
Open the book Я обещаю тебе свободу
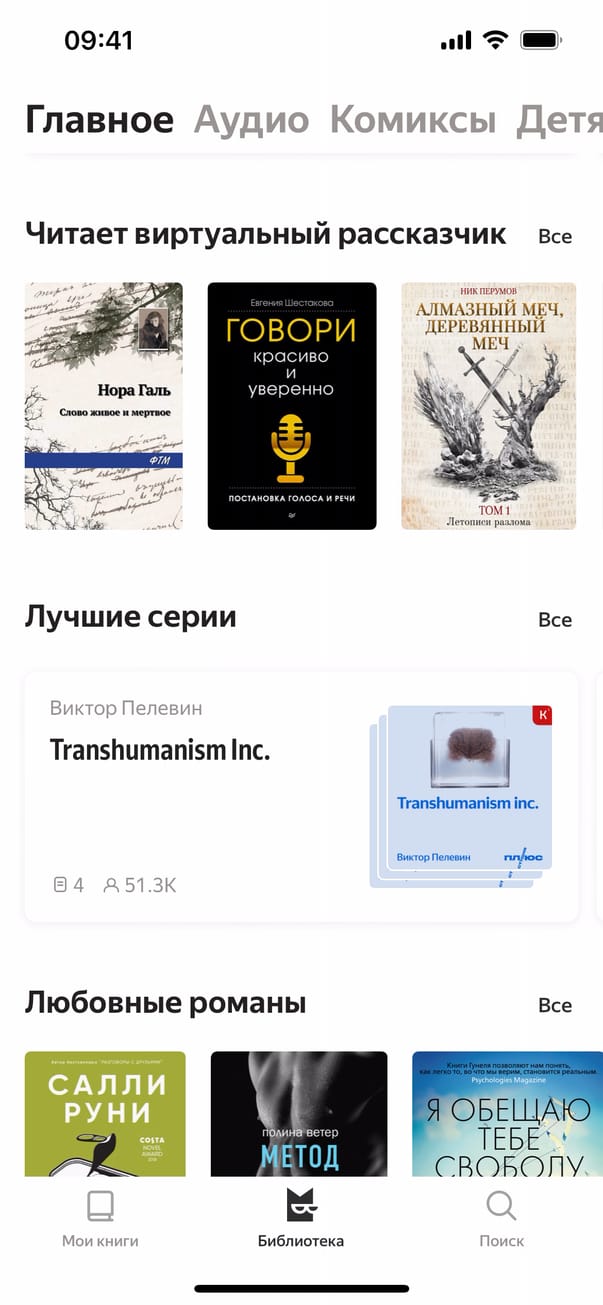tap(507, 1112)
